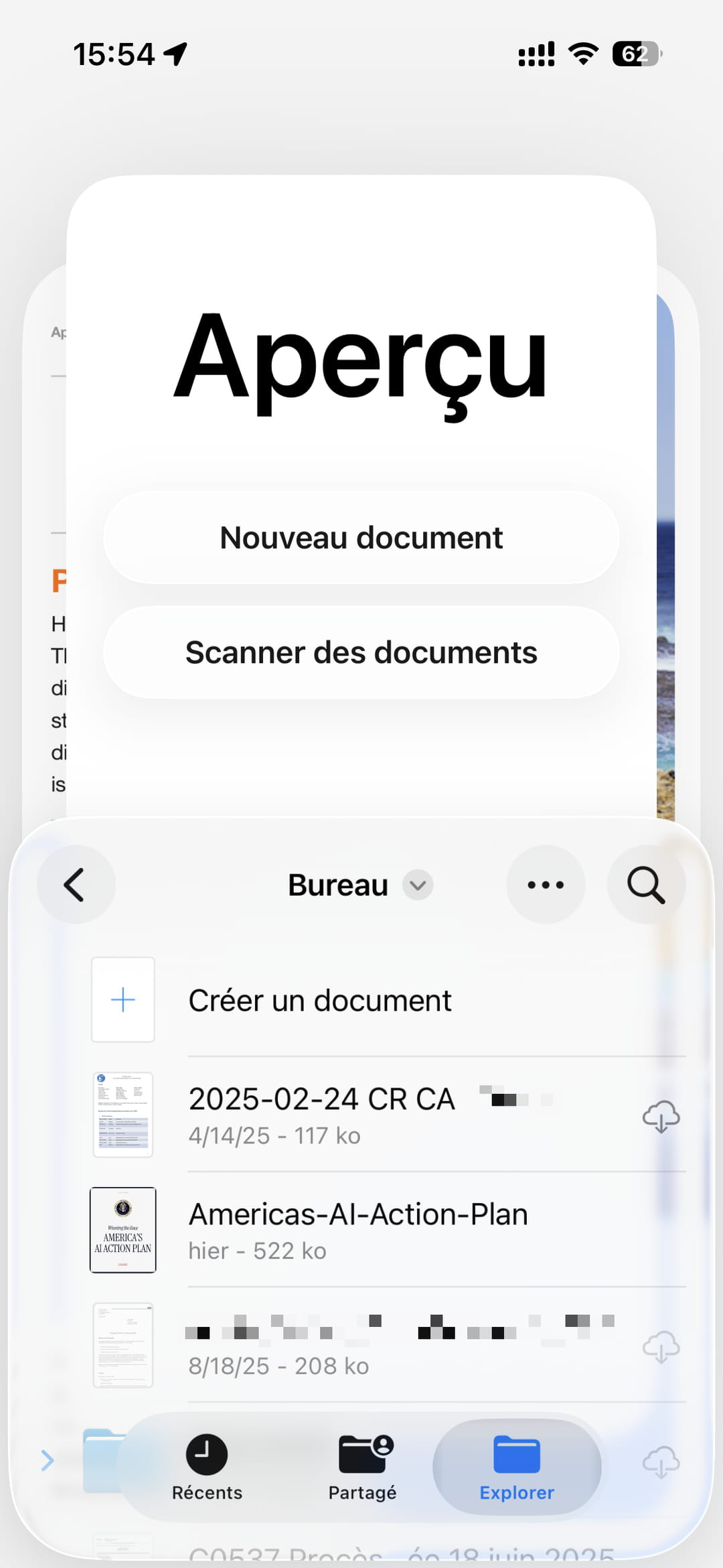Open the Americas-AI-Action-Plan document
Viewport: 723px width, 1568px height.
click(x=358, y=1230)
